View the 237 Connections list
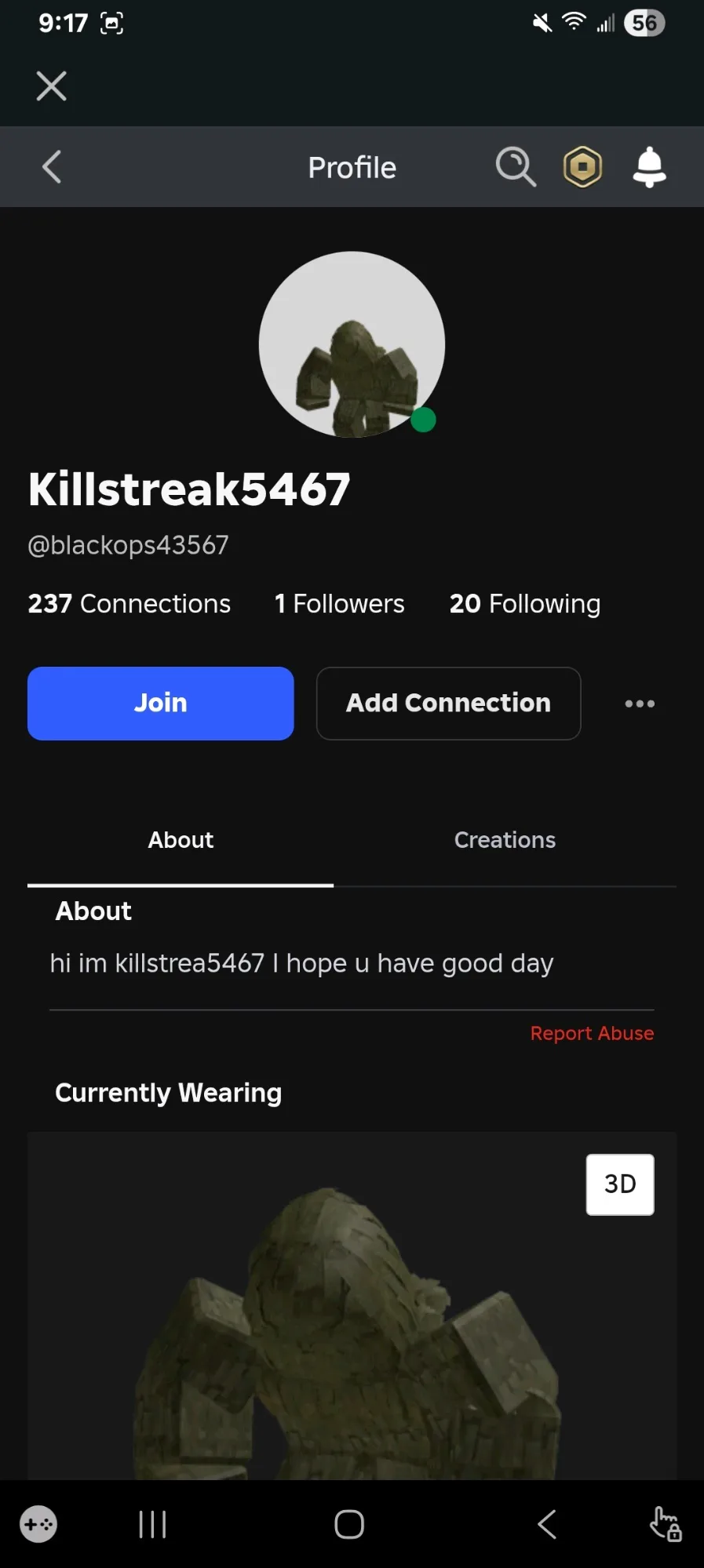This screenshot has width=704, height=1568. point(129,603)
